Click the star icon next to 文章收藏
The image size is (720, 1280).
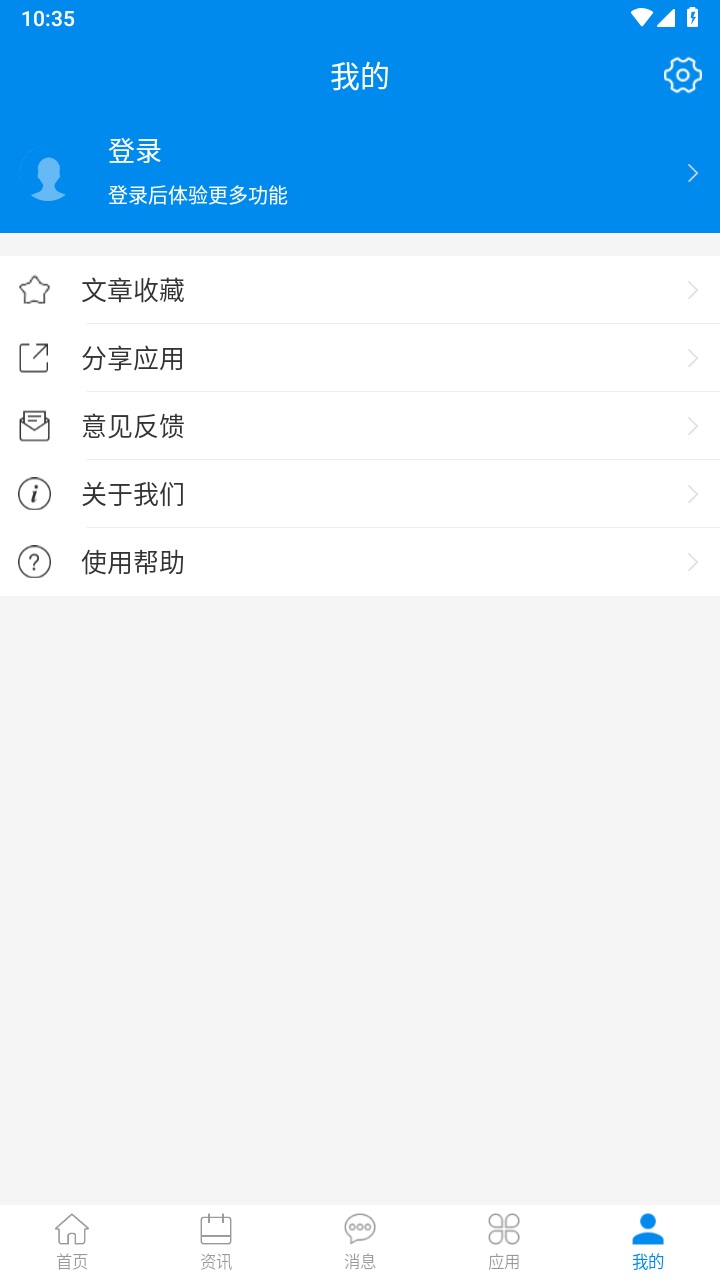[34, 290]
